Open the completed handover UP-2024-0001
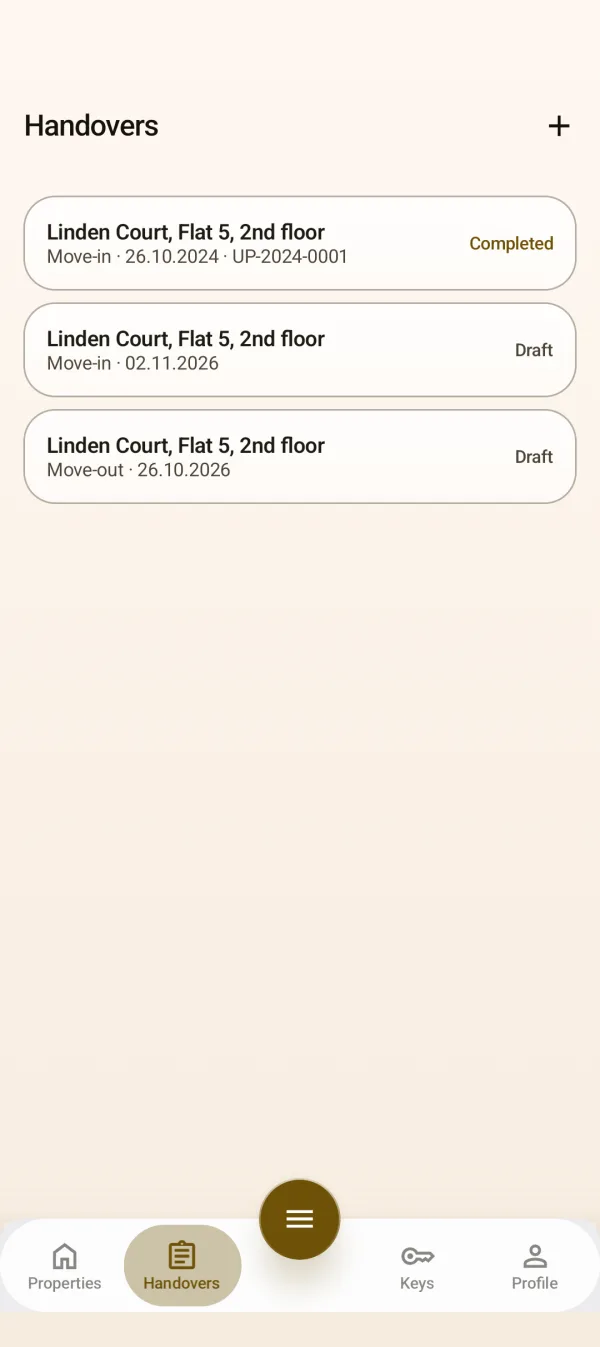The image size is (600, 1347). pyautogui.click(x=300, y=243)
